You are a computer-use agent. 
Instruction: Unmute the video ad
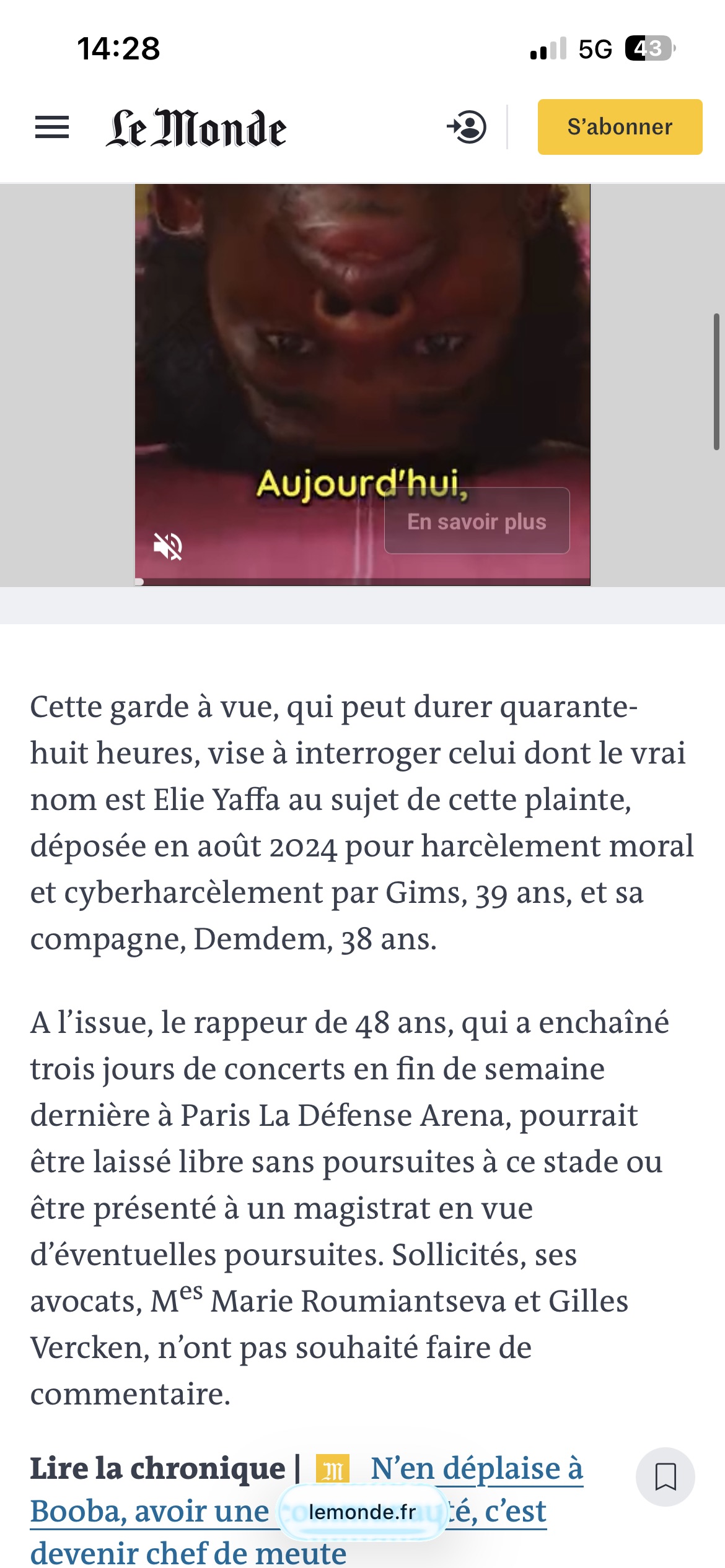tap(167, 546)
